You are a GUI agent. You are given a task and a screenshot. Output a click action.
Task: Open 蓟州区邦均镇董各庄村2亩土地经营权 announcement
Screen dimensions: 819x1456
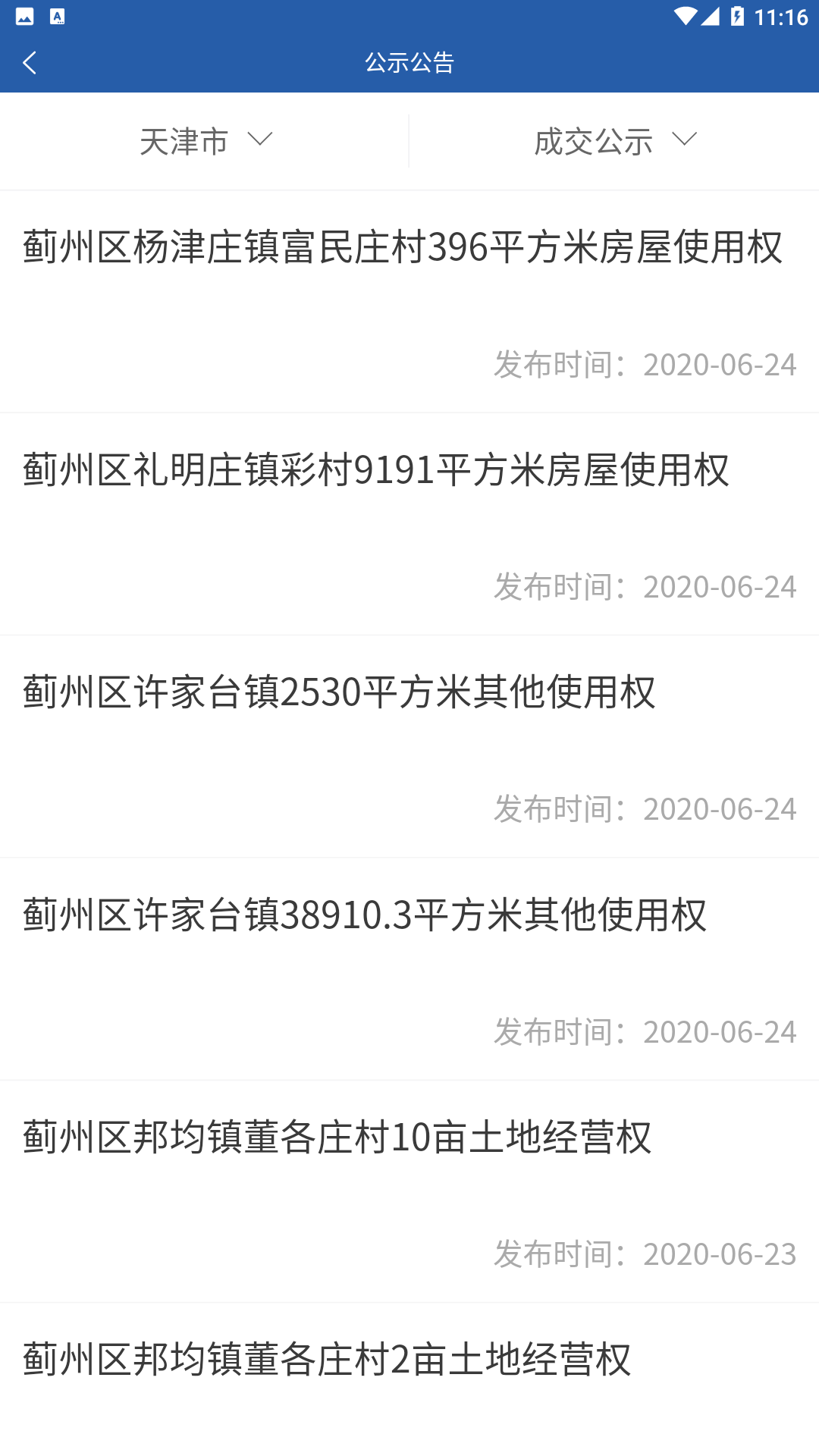(x=328, y=1360)
